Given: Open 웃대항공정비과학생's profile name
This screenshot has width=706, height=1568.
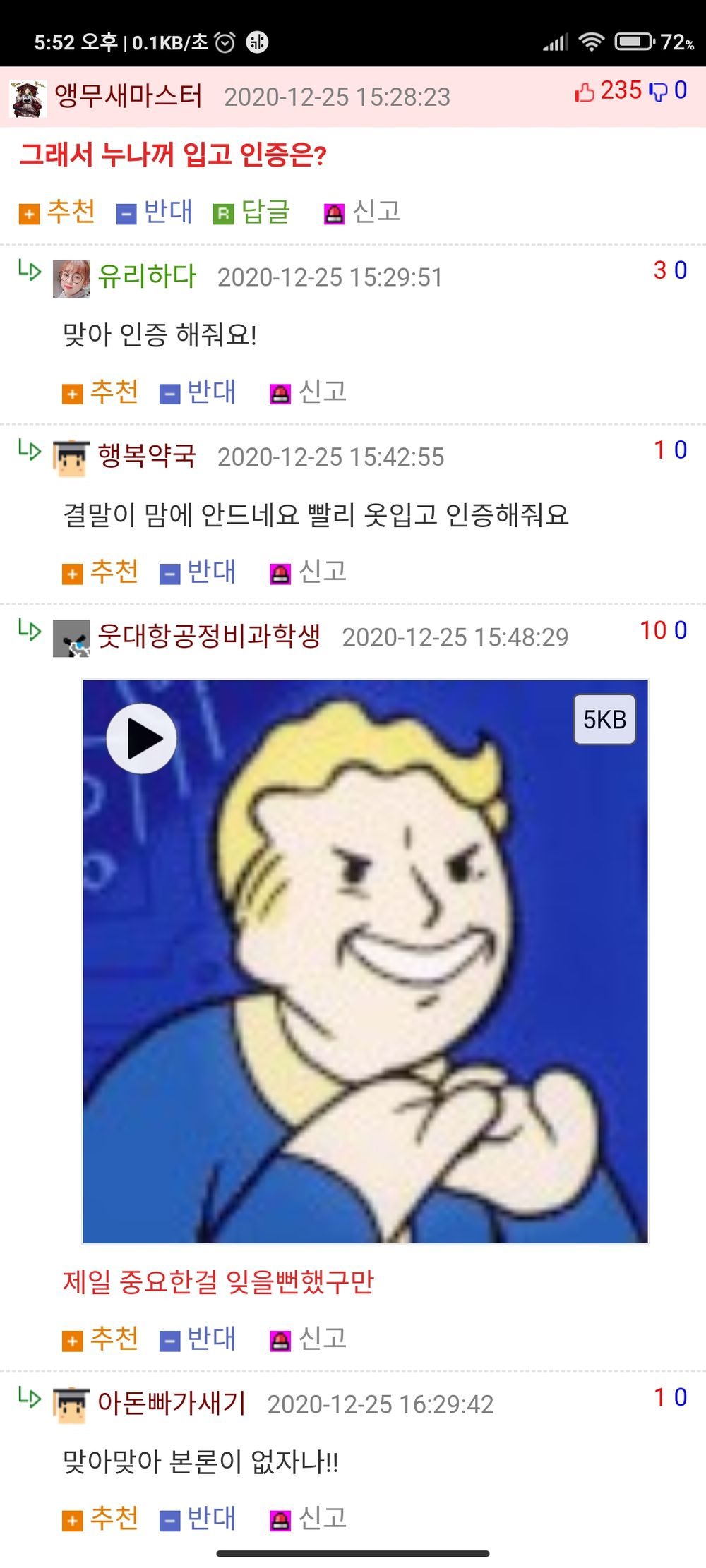Looking at the screenshot, I should click(x=209, y=637).
